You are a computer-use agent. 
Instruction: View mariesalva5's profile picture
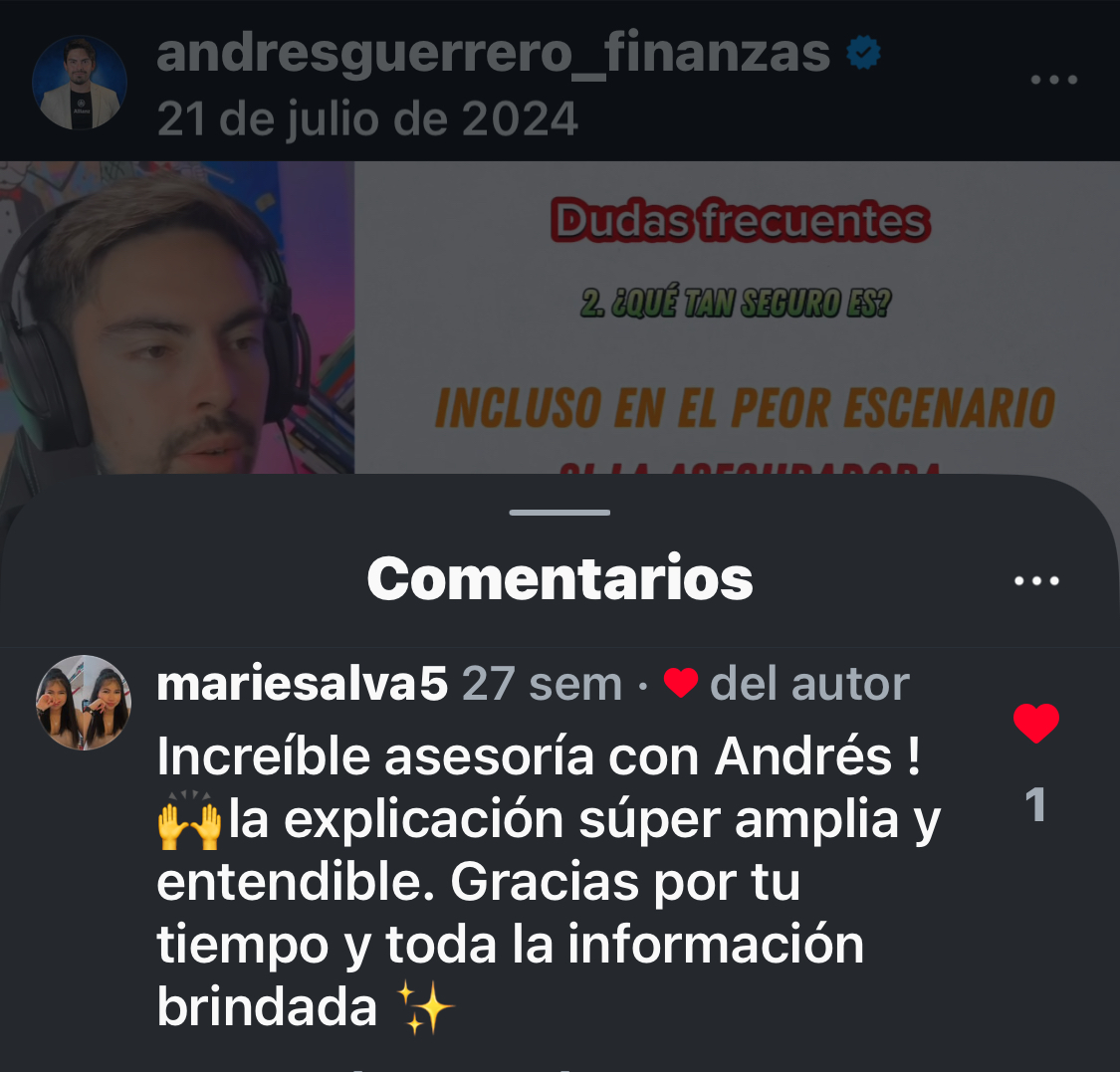84,703
